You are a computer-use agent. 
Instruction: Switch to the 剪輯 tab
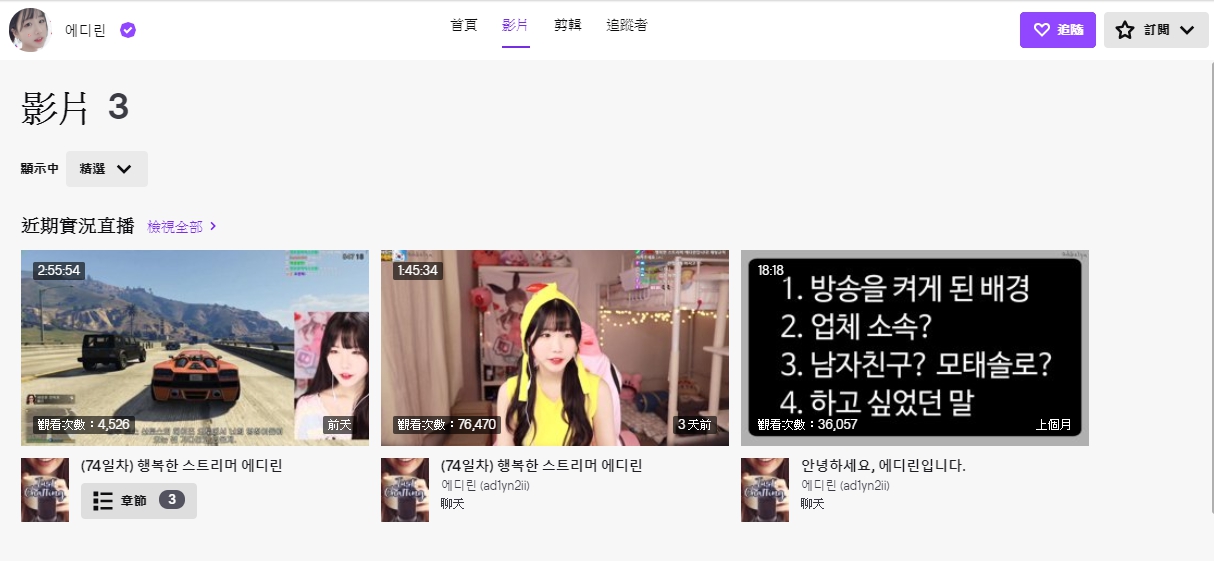(567, 25)
